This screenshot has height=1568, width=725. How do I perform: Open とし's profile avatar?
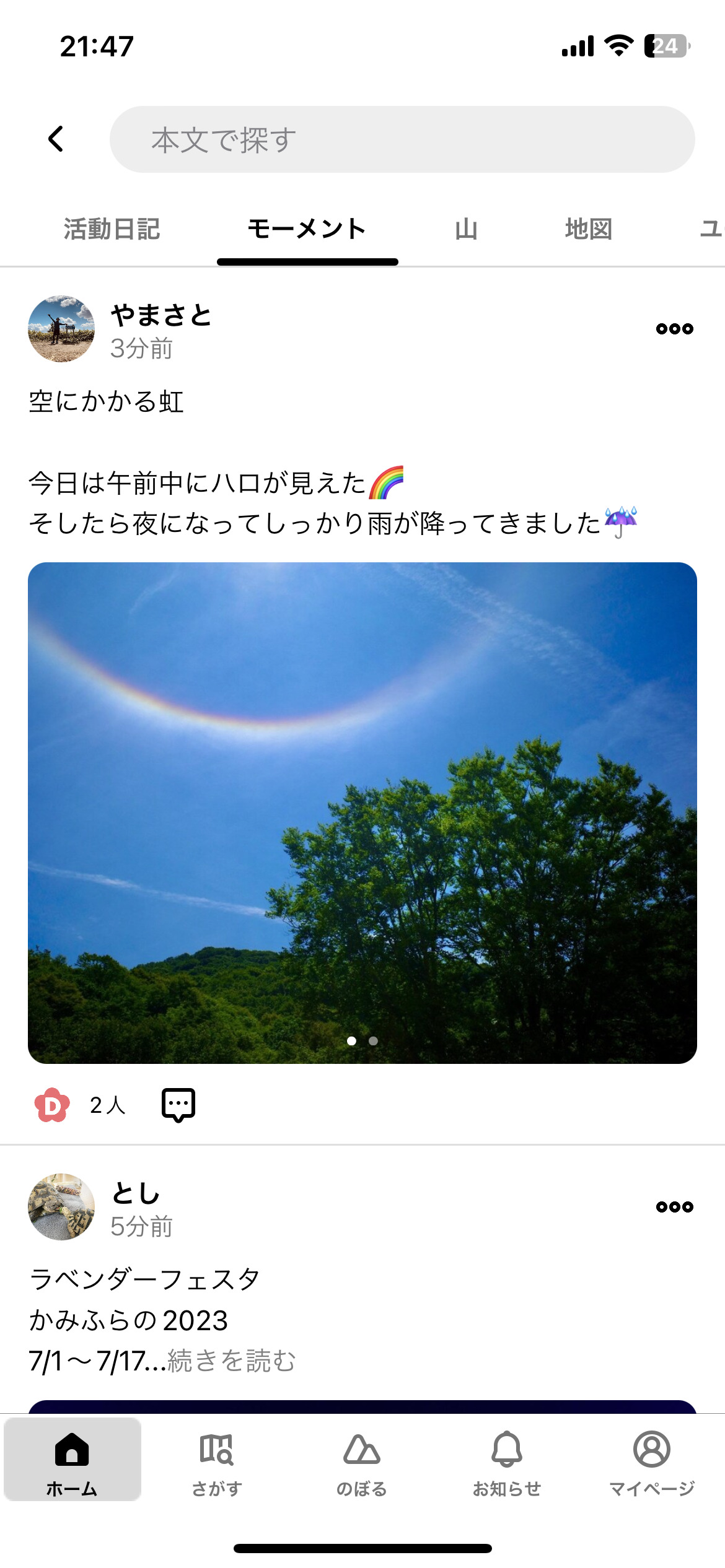coord(61,1206)
